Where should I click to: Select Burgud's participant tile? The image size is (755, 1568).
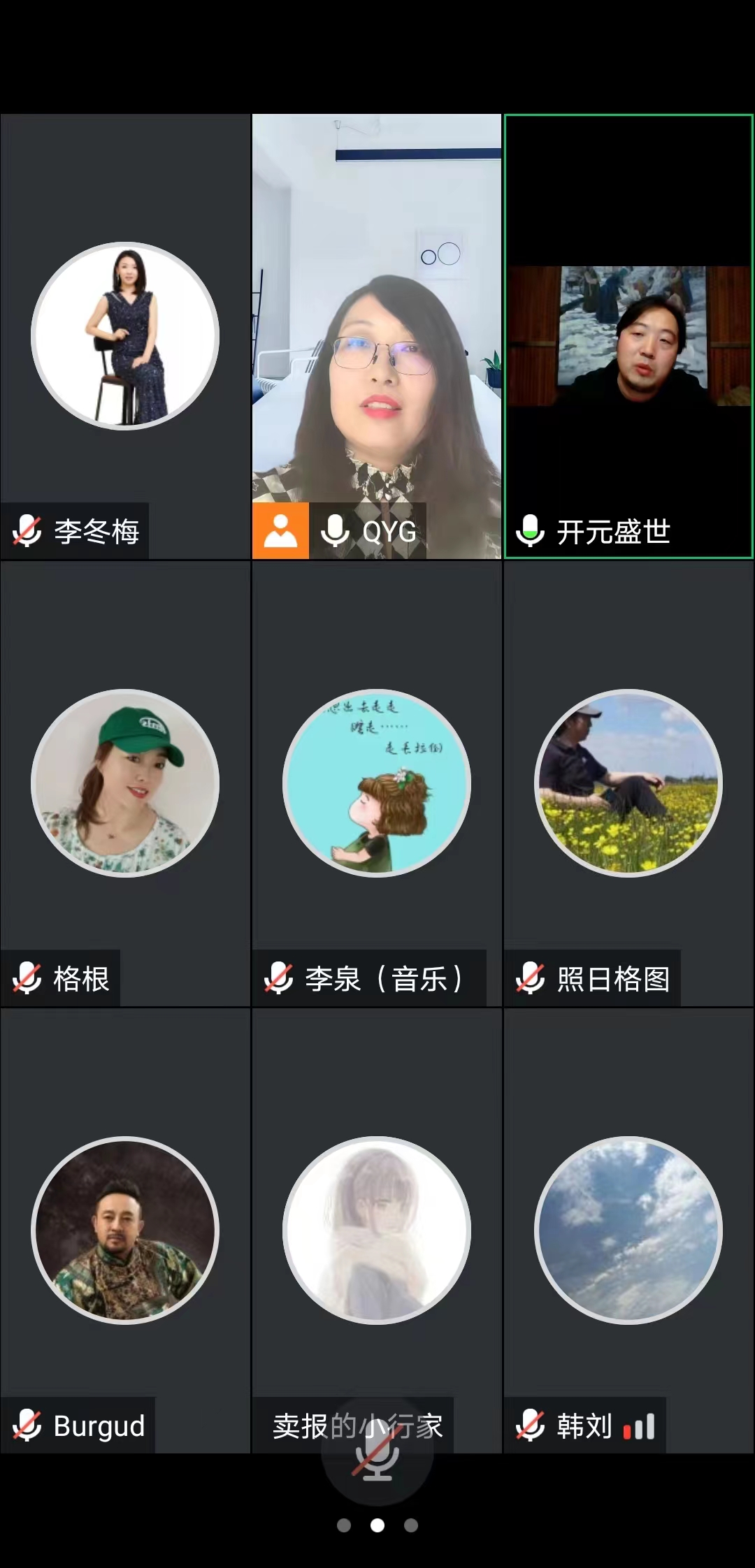pyautogui.click(x=125, y=1230)
